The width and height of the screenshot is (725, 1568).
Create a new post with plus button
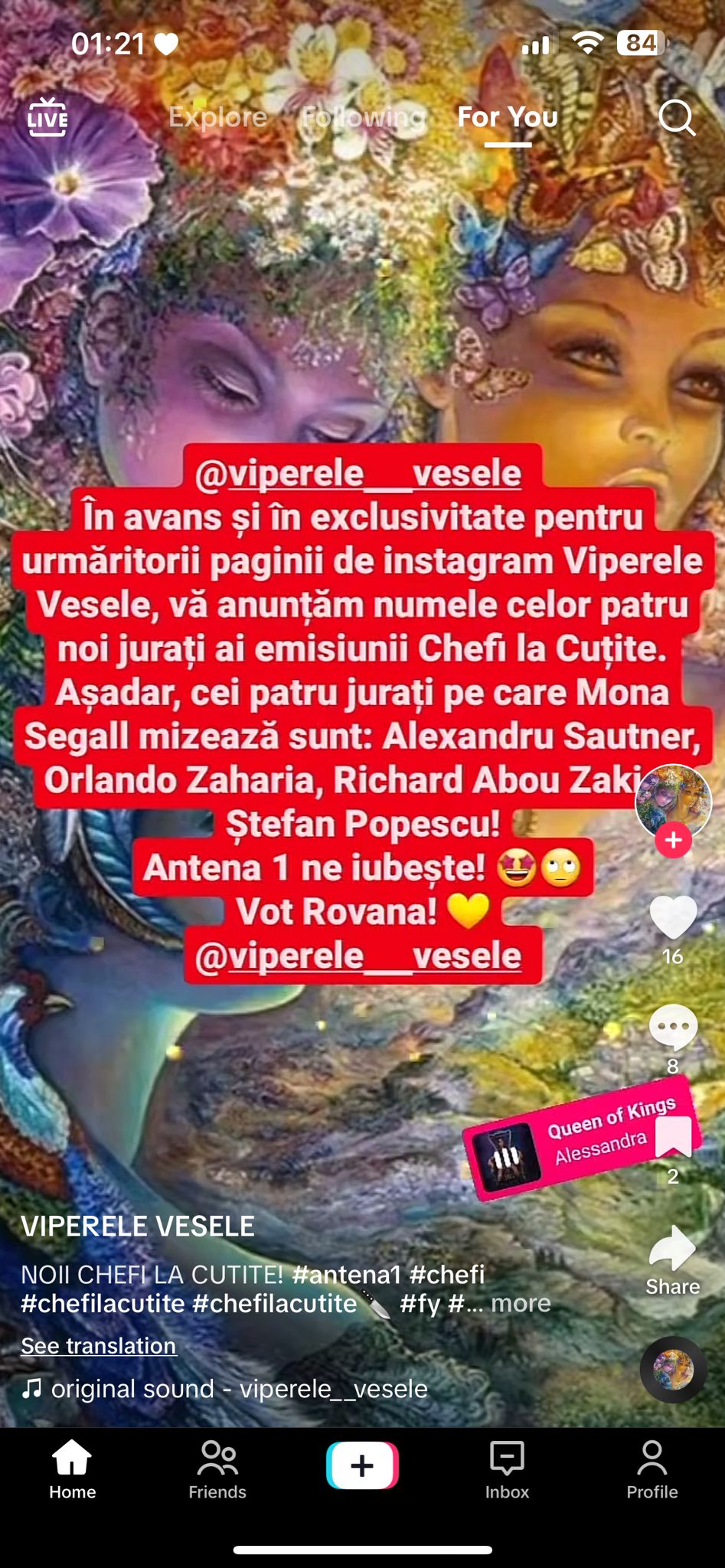[362, 1465]
